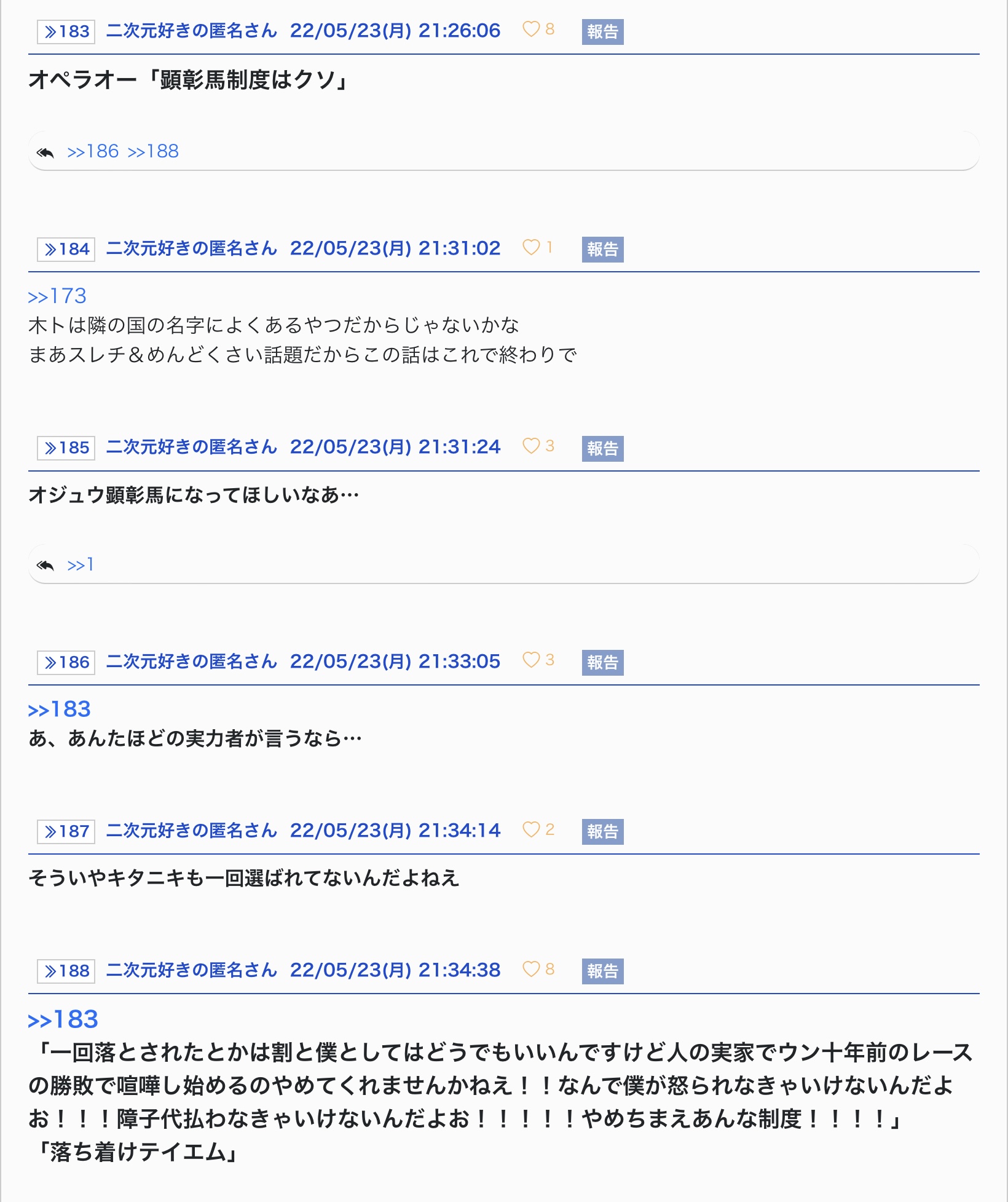The height and width of the screenshot is (1202, 1008).
Task: Open reply link >>186 under post 183
Action: [93, 151]
